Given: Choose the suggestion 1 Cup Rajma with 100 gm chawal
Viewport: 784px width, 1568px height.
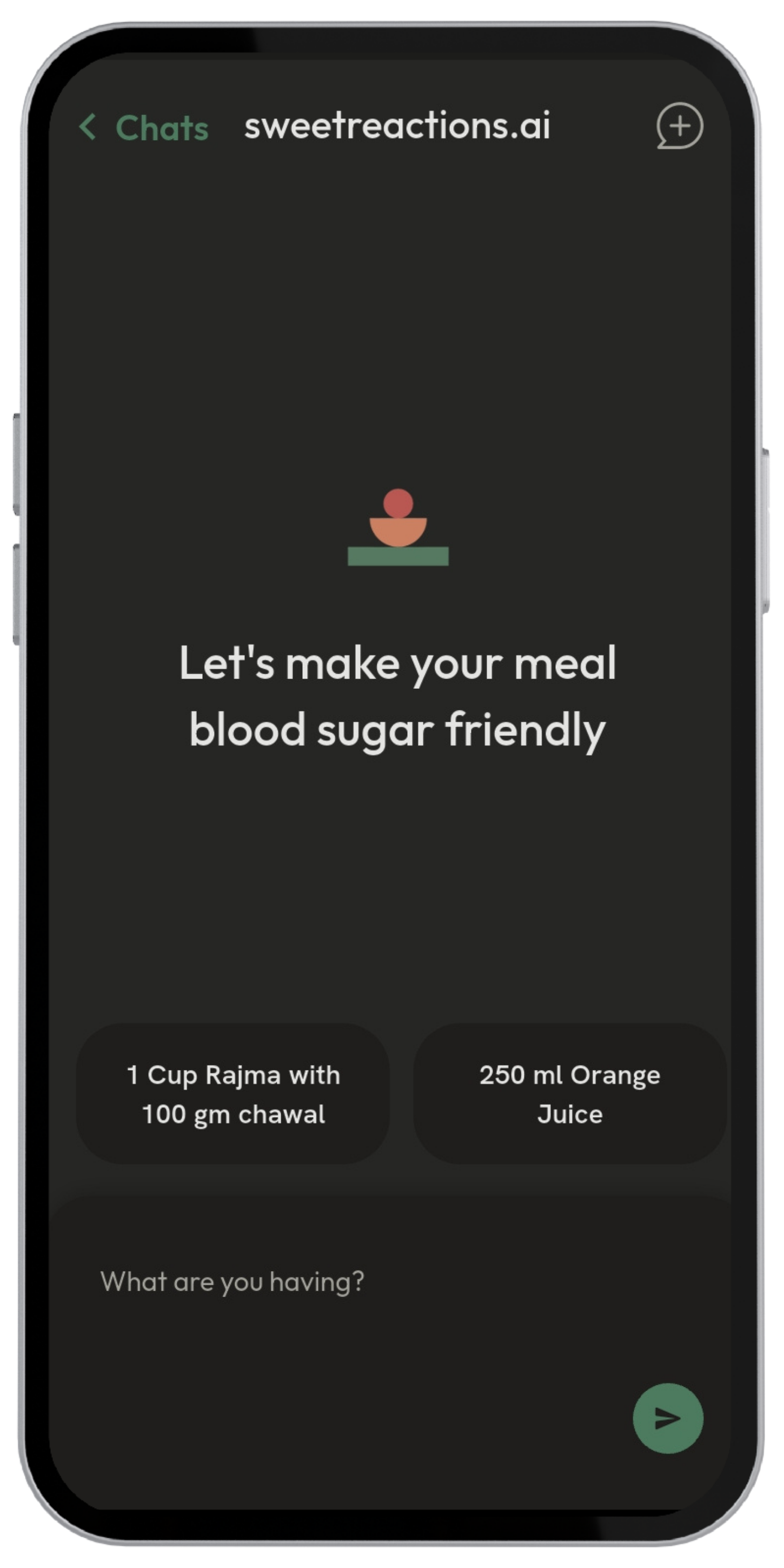Looking at the screenshot, I should 232,1094.
